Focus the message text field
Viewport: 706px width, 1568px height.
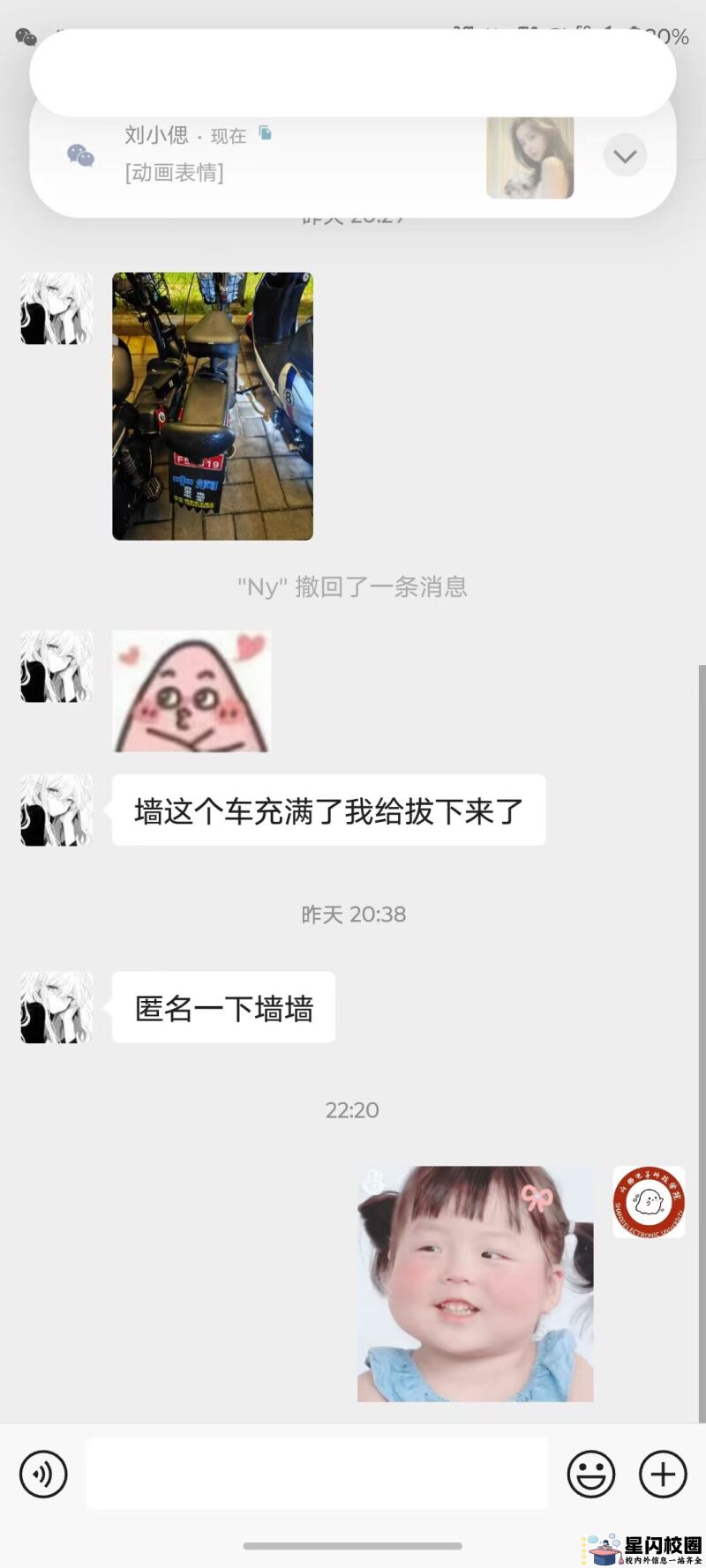317,1474
